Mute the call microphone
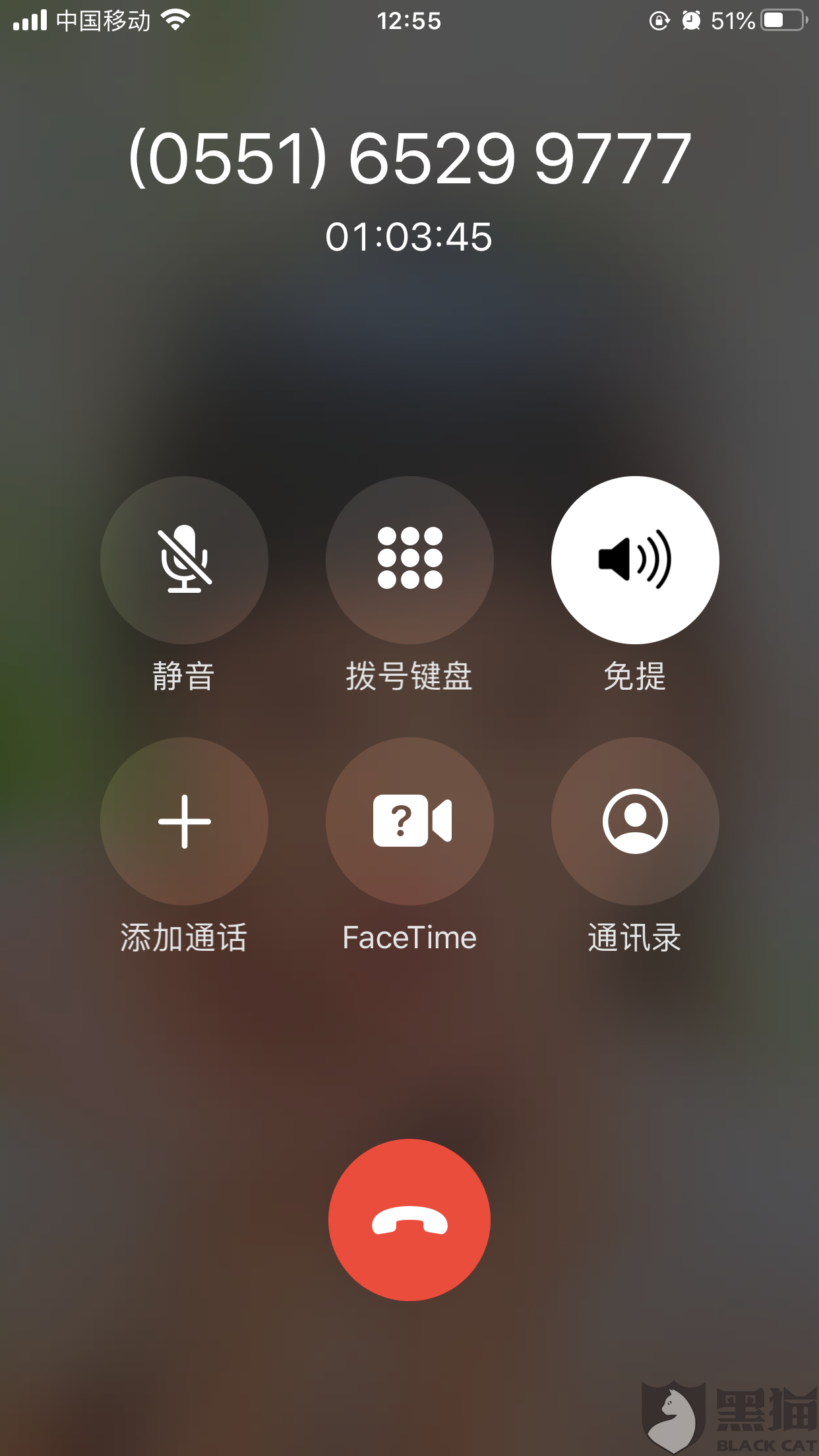This screenshot has width=819, height=1456. pyautogui.click(x=184, y=560)
